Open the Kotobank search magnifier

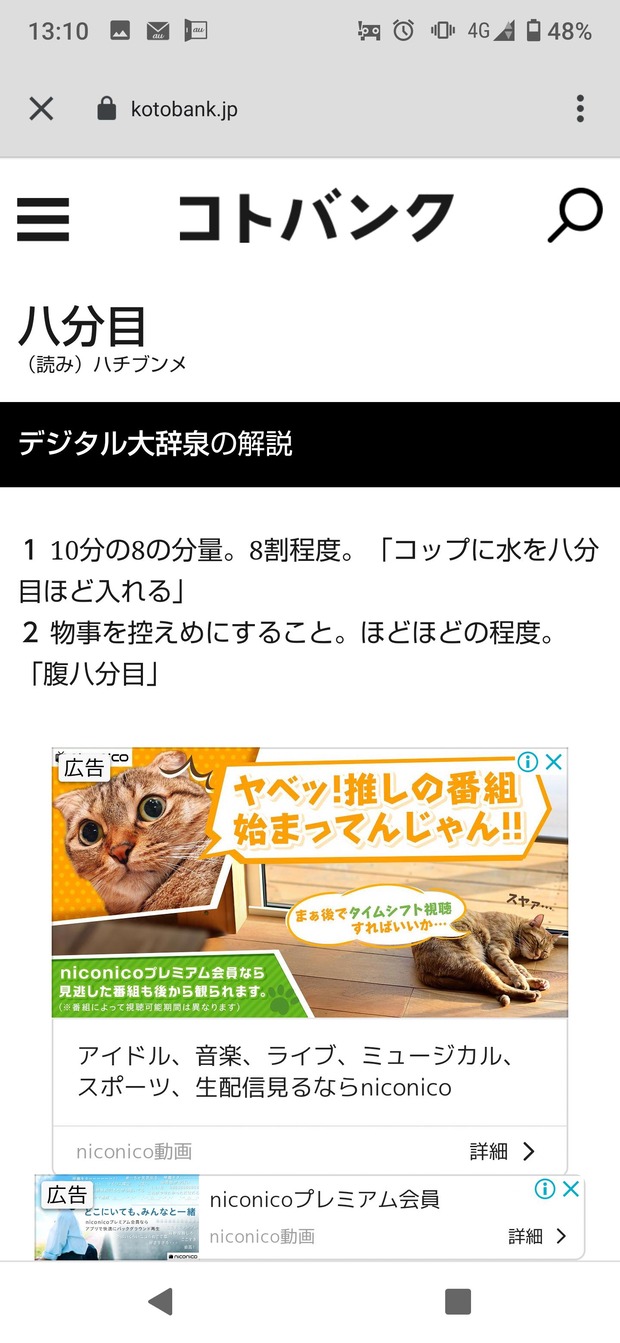coord(575,216)
